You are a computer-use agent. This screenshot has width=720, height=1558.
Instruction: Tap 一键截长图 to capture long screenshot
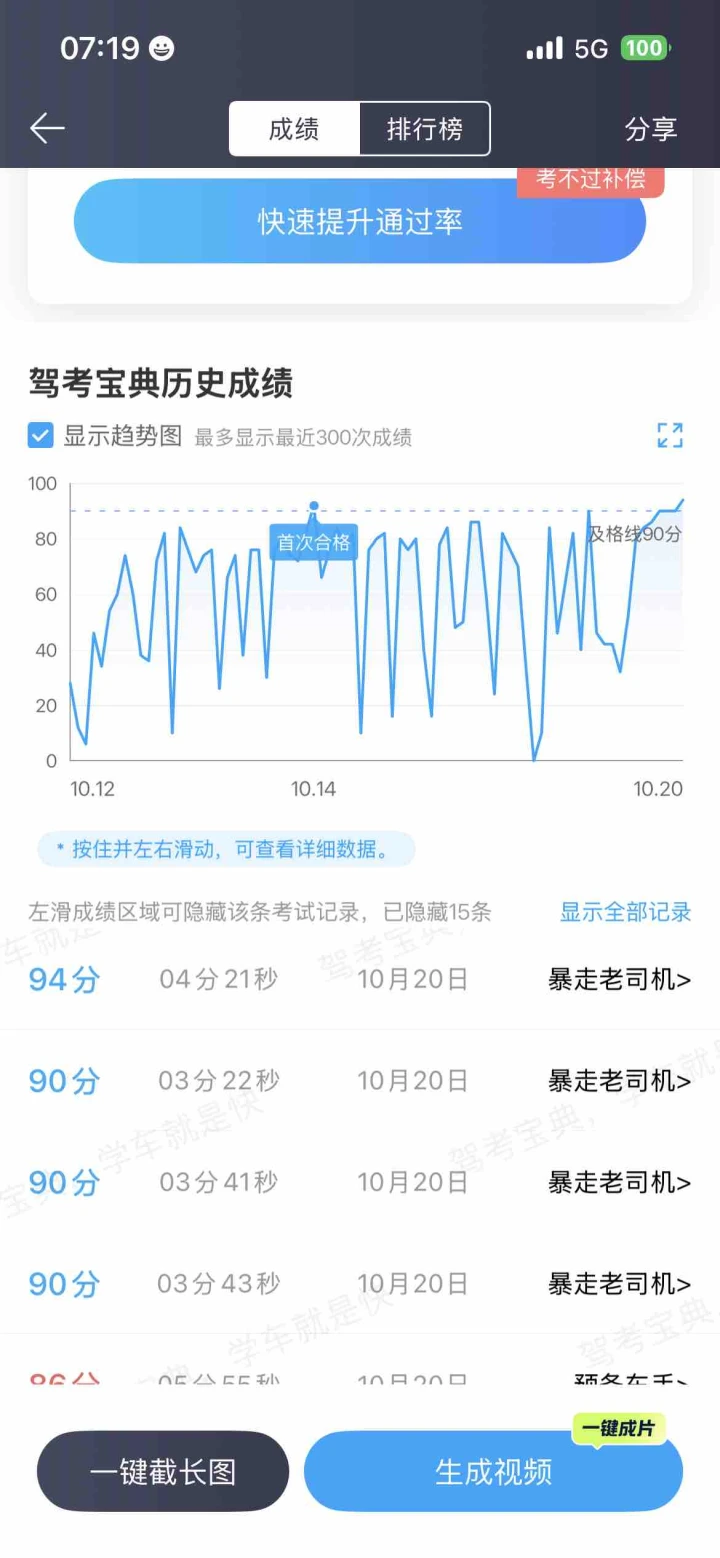tap(163, 1471)
